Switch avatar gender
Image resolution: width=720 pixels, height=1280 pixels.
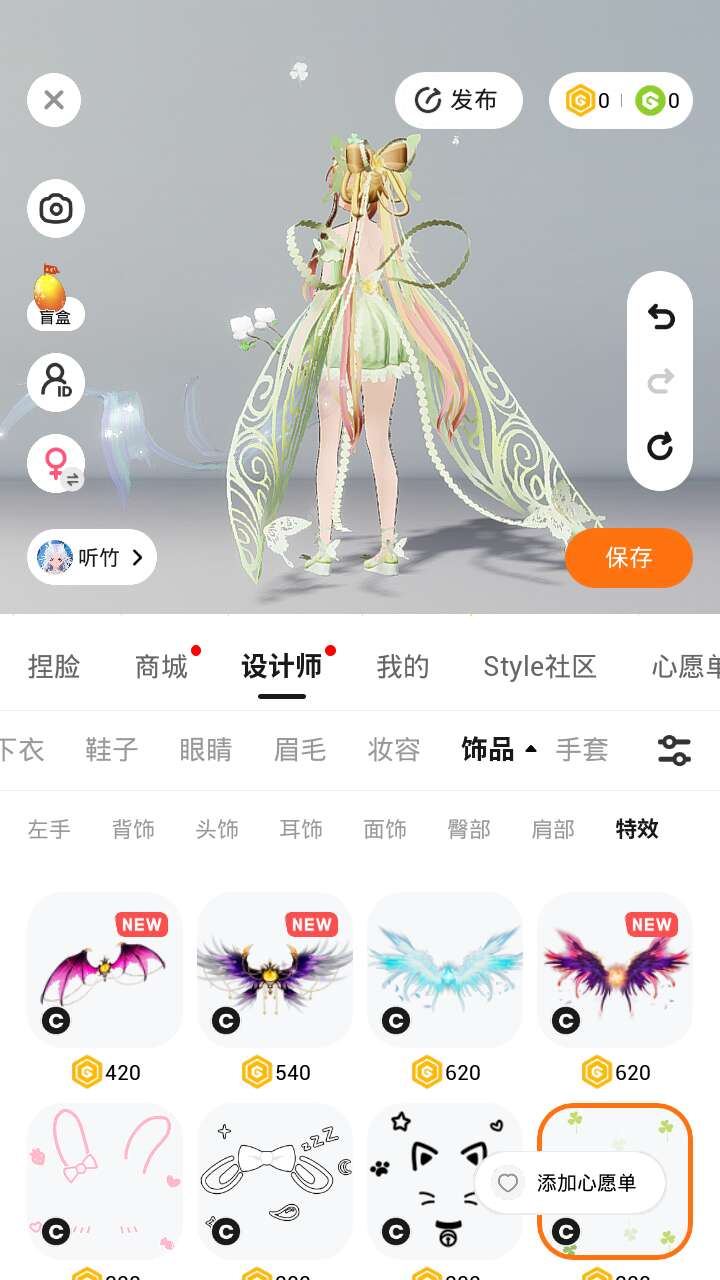(x=56, y=464)
